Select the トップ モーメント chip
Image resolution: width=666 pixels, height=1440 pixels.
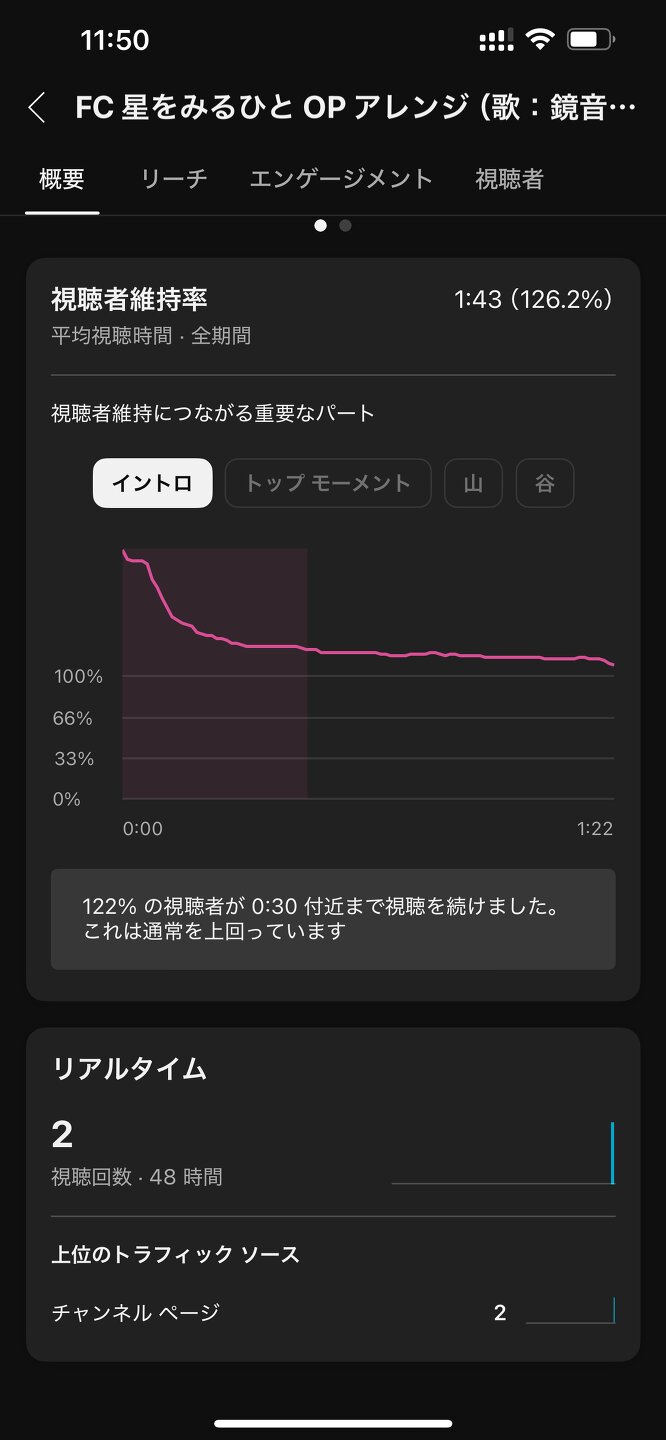(328, 484)
